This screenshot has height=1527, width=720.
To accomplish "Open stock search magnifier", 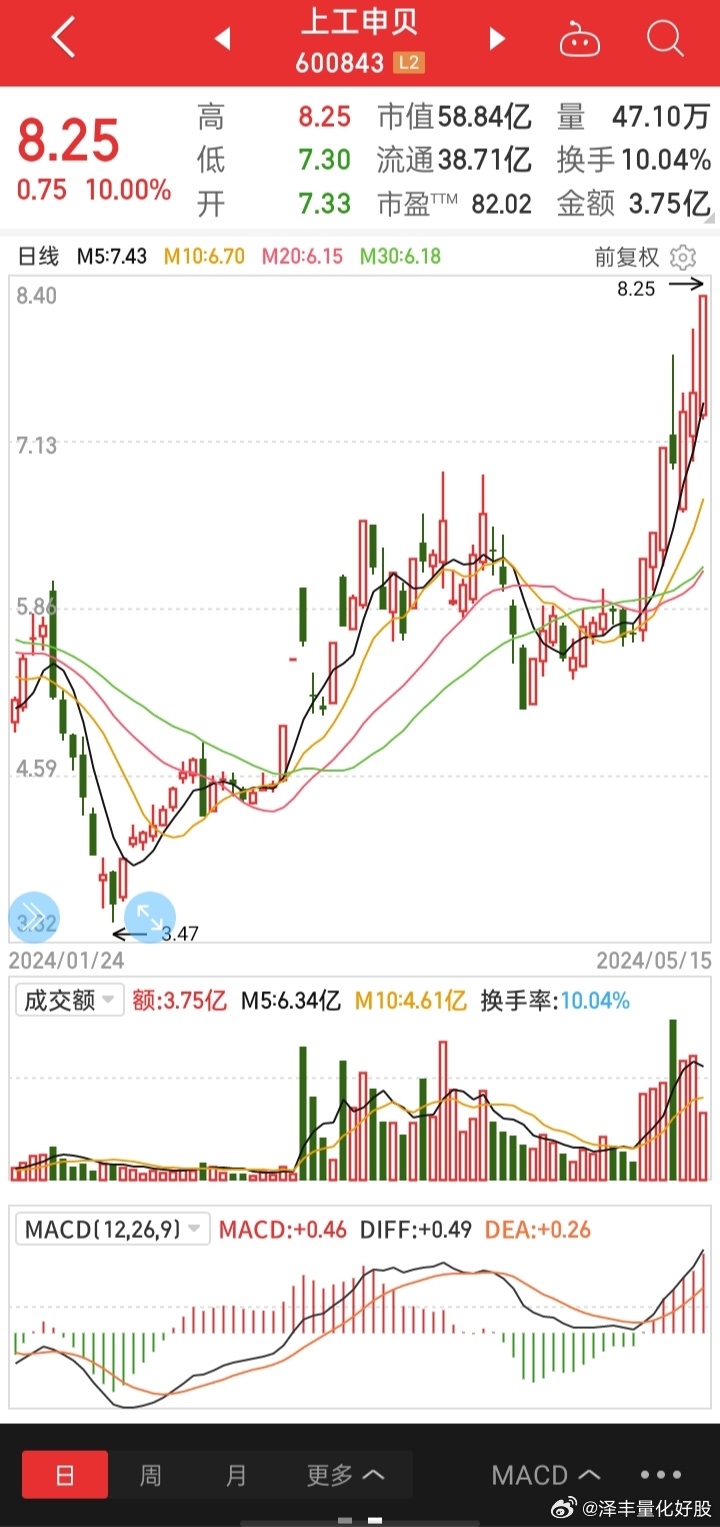I will coord(664,39).
